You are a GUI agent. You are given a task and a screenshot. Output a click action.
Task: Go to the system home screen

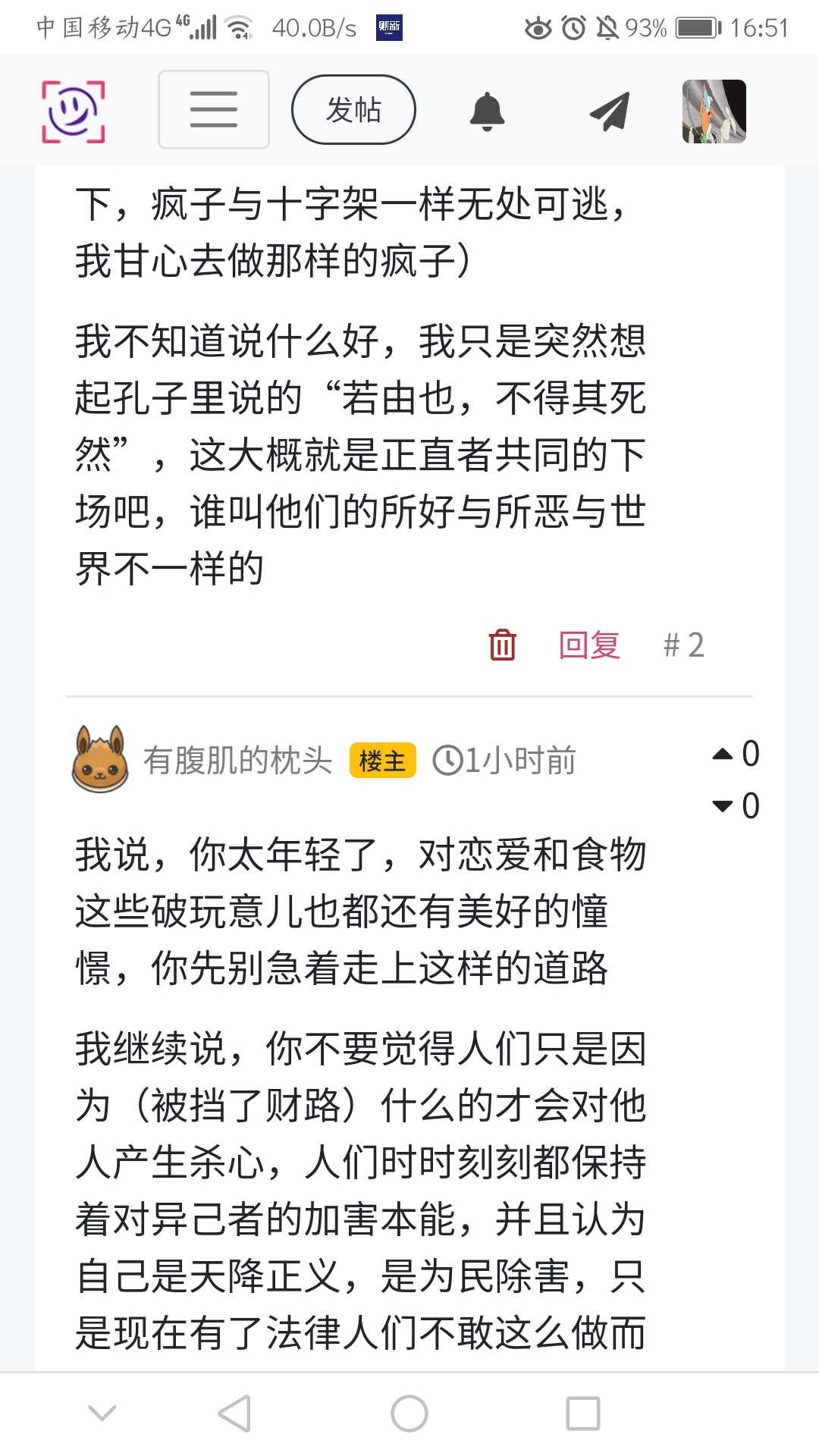409,1414
